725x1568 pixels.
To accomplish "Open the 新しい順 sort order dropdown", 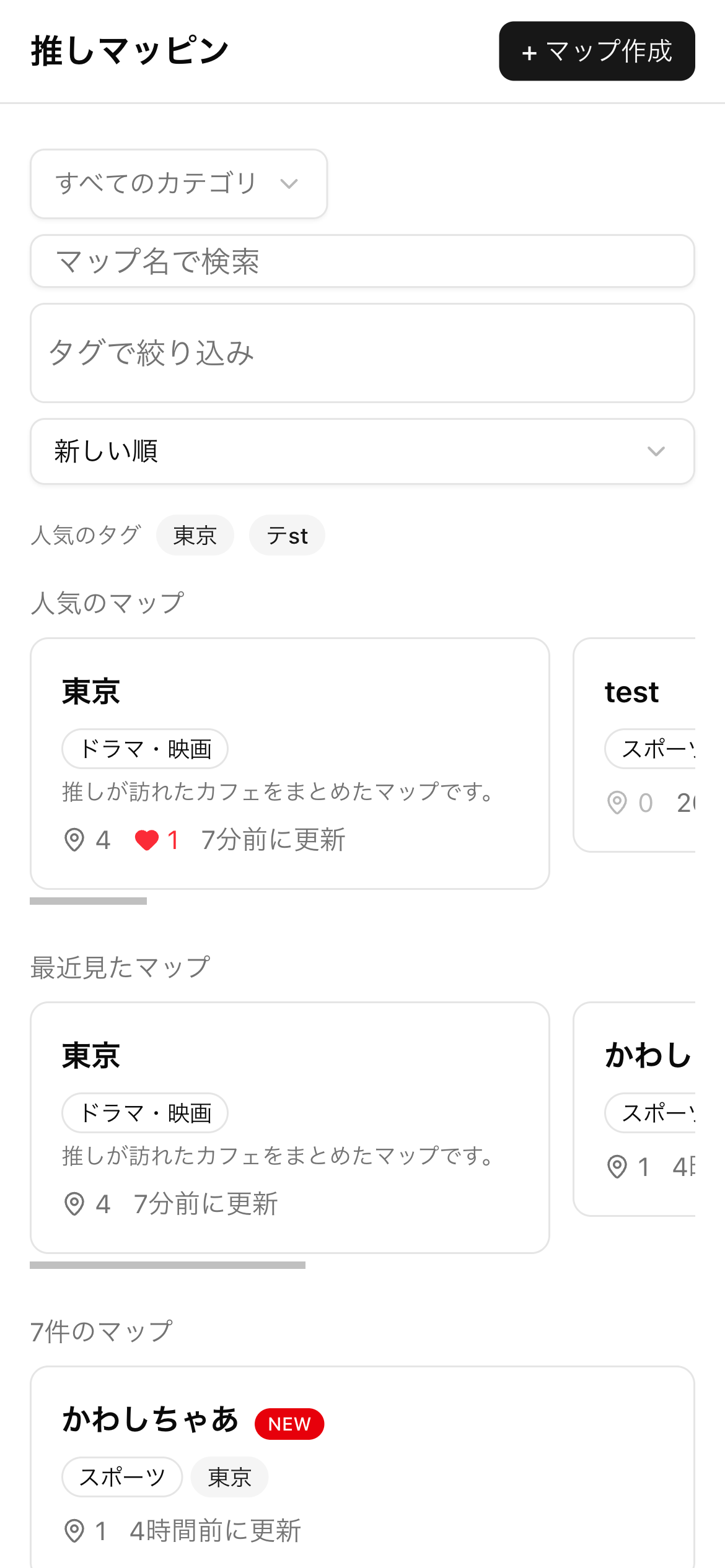I will [x=363, y=451].
